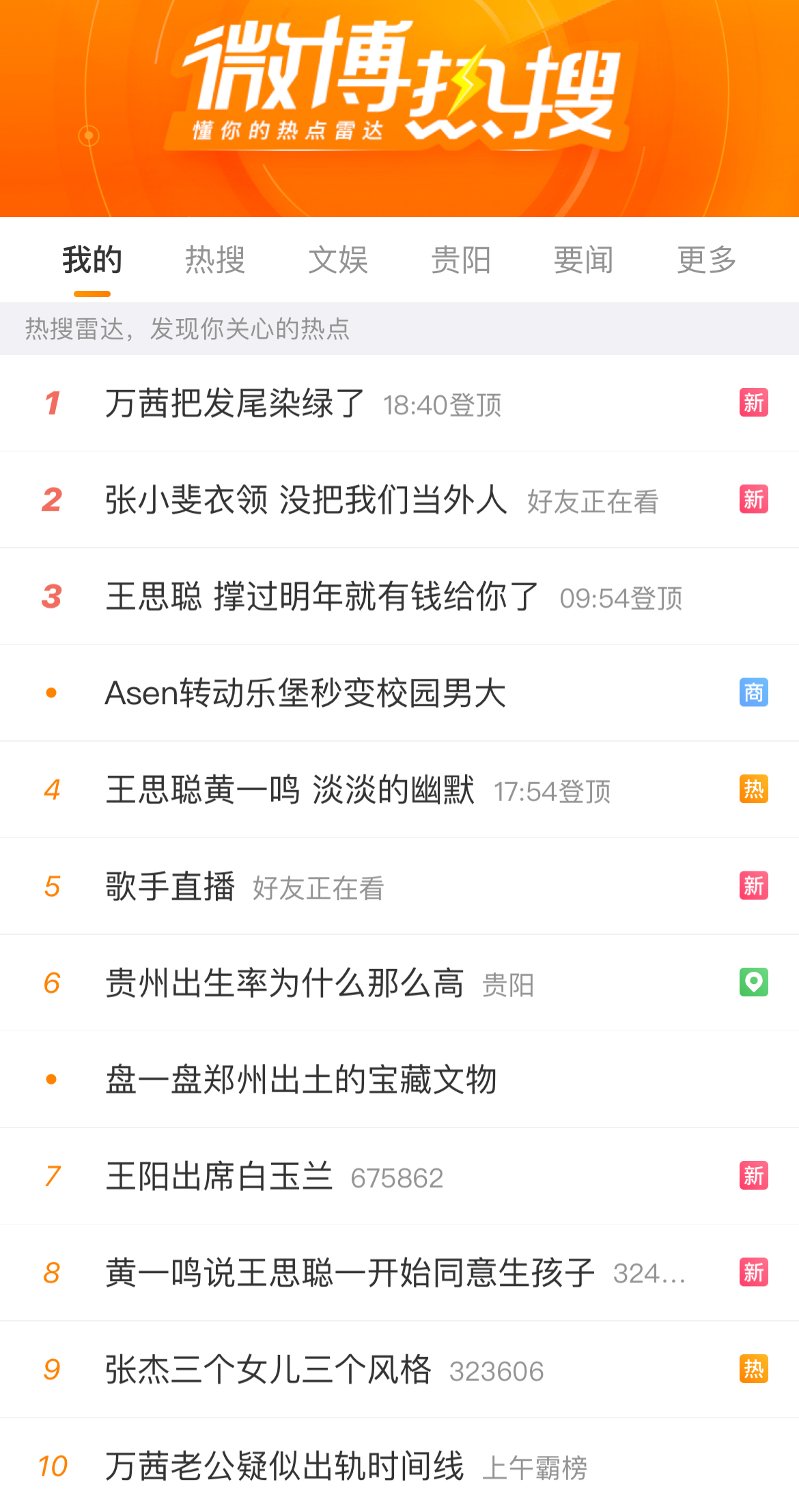
Task: View 盘一盘郑州出土的宝藏文物 topic
Action: (399, 1080)
